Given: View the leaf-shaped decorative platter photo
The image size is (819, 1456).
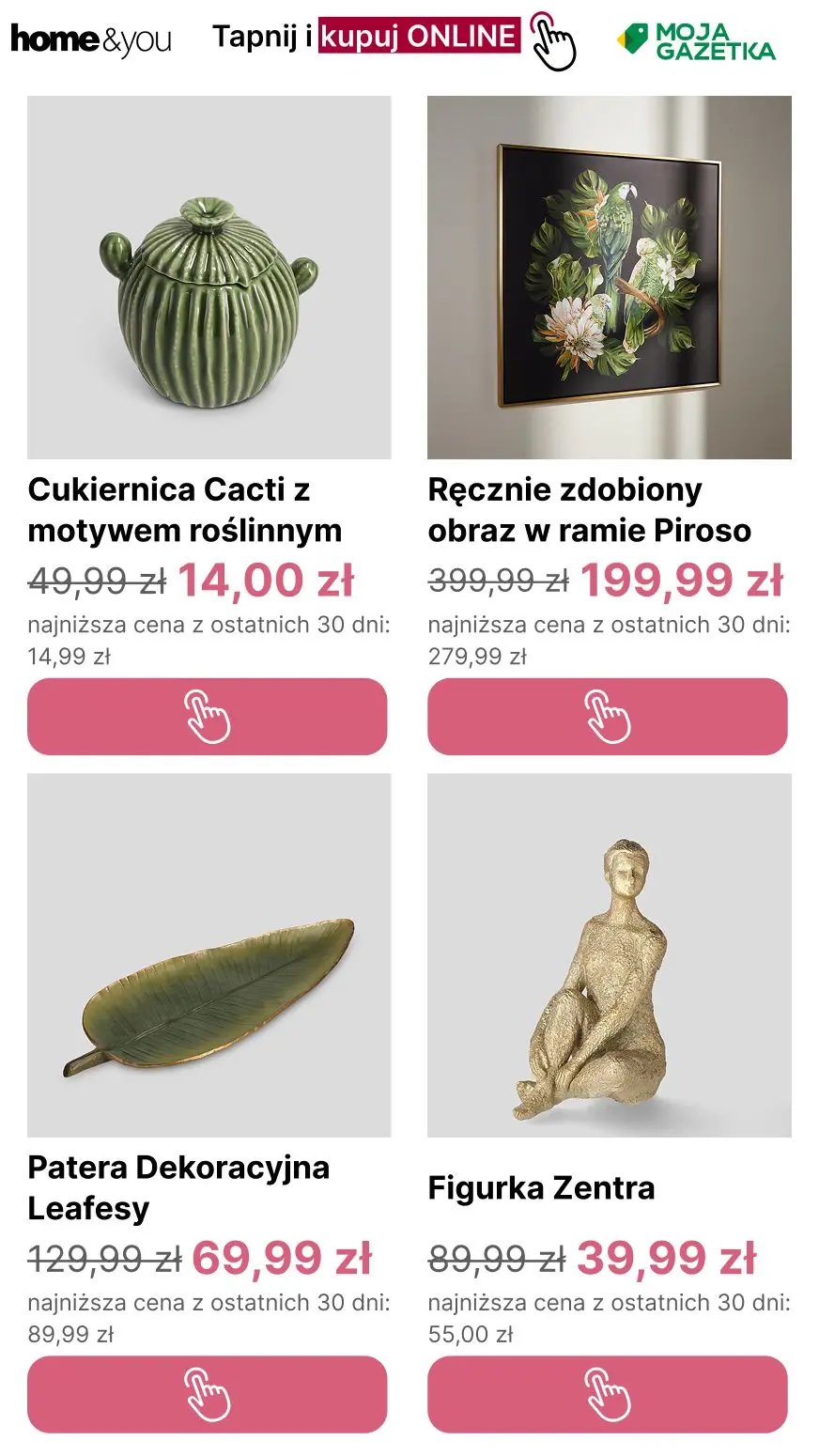Looking at the screenshot, I should [x=207, y=955].
